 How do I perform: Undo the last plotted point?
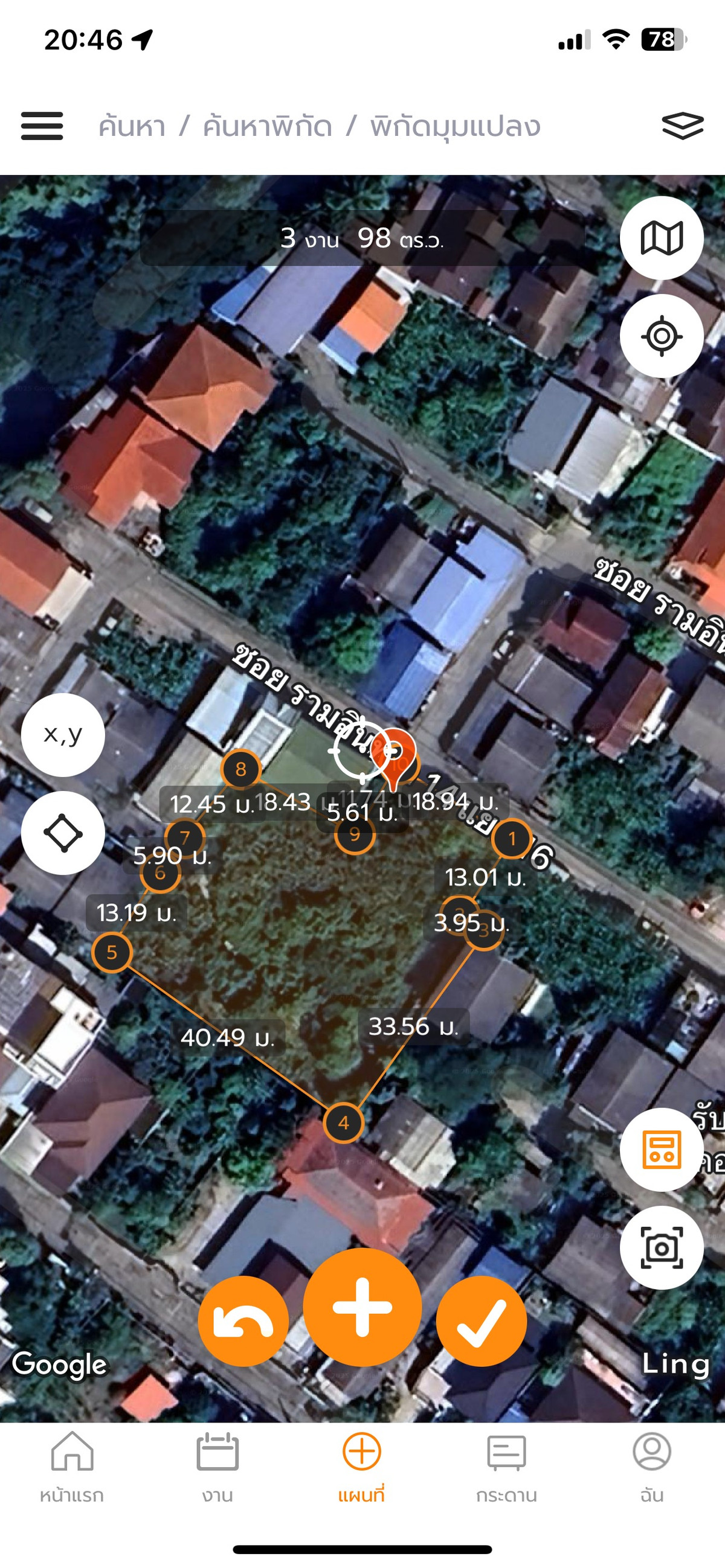click(243, 1321)
